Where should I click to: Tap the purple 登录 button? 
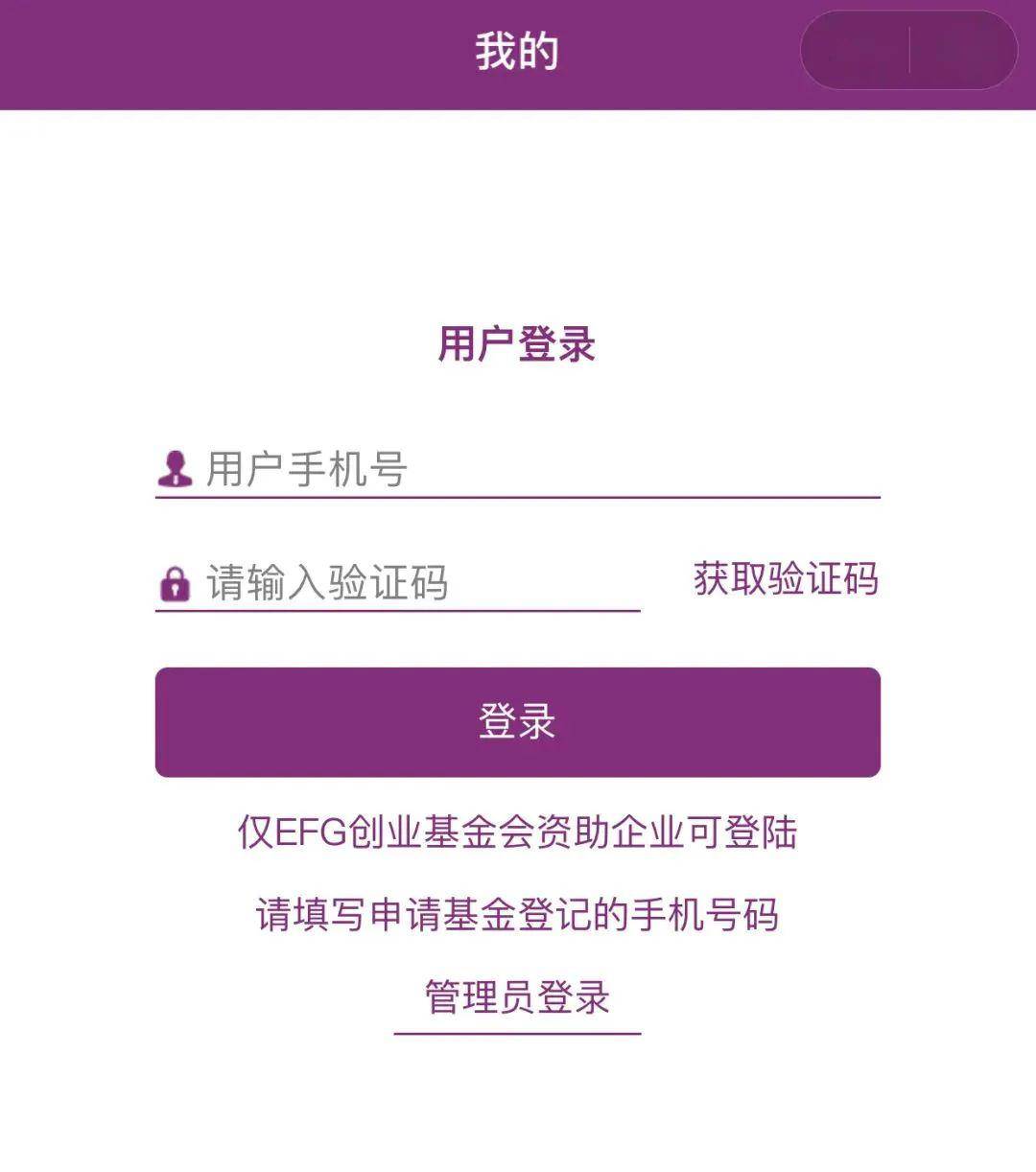click(x=517, y=721)
